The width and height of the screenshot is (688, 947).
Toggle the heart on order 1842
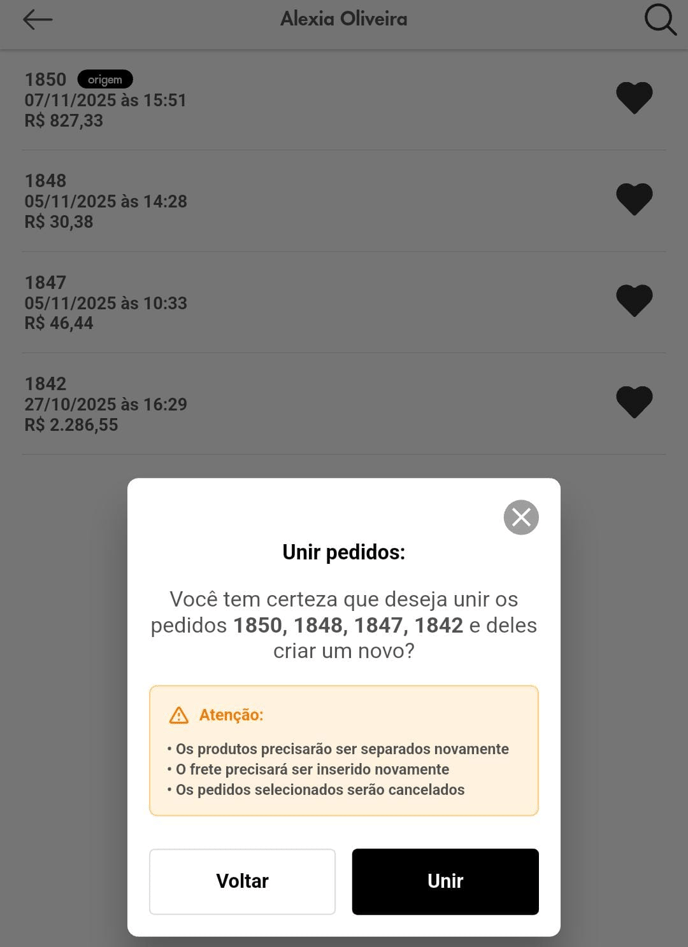click(634, 402)
